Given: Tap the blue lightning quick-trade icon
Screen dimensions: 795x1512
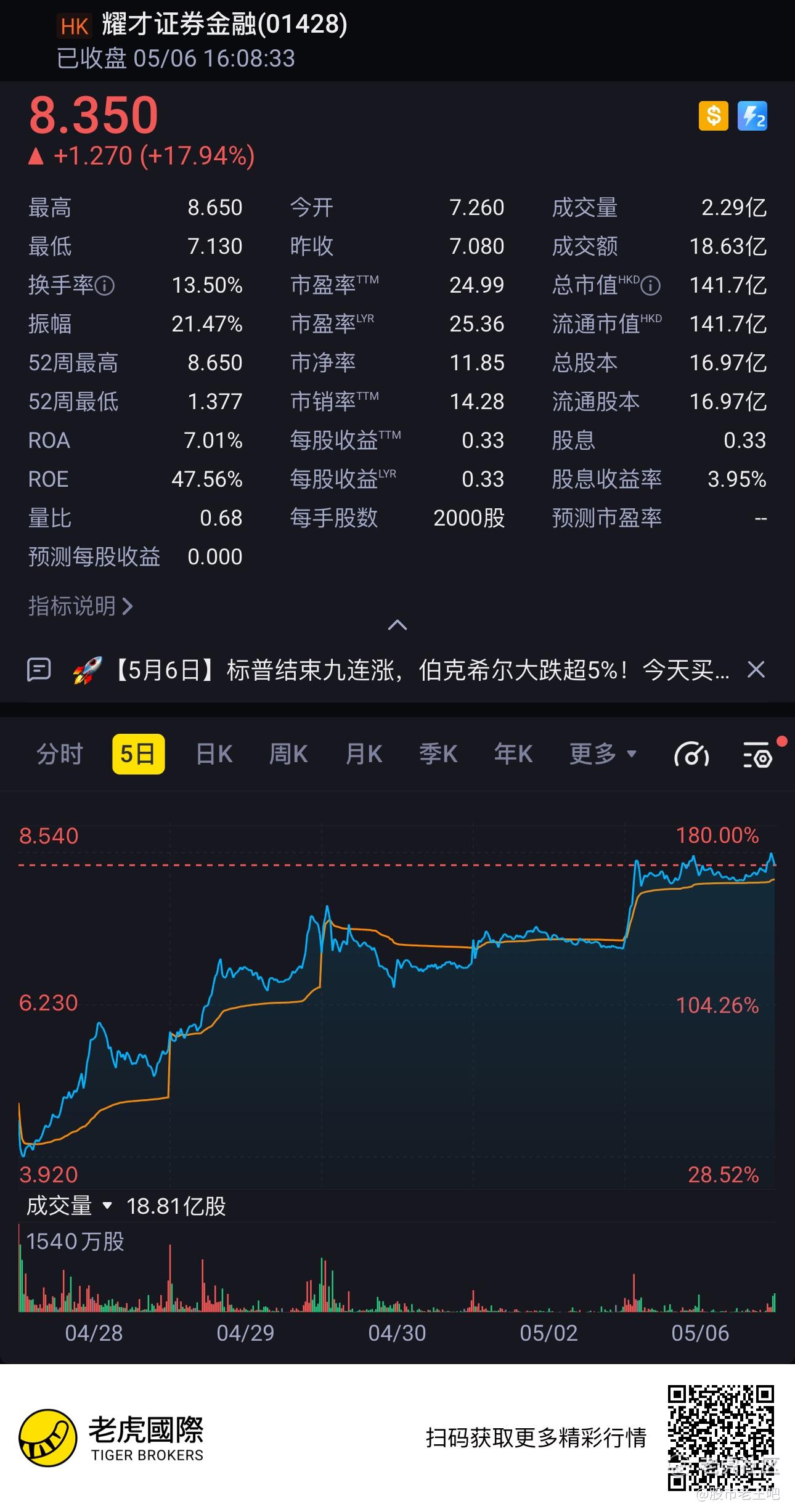Looking at the screenshot, I should [x=752, y=116].
